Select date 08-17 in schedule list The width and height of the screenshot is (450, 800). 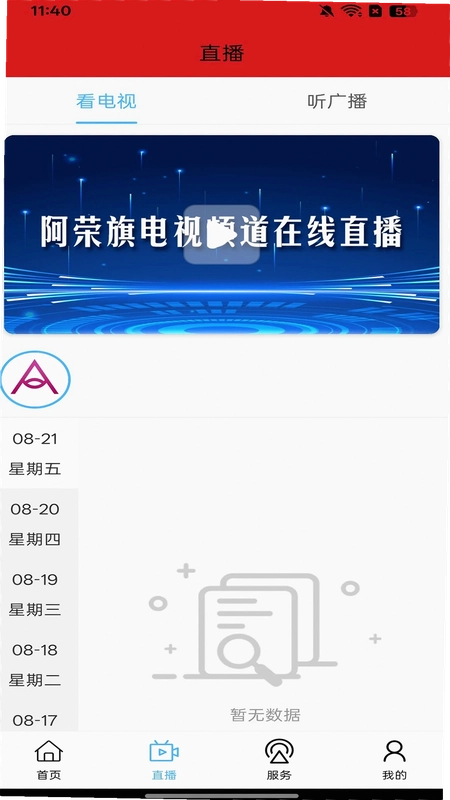(x=35, y=719)
